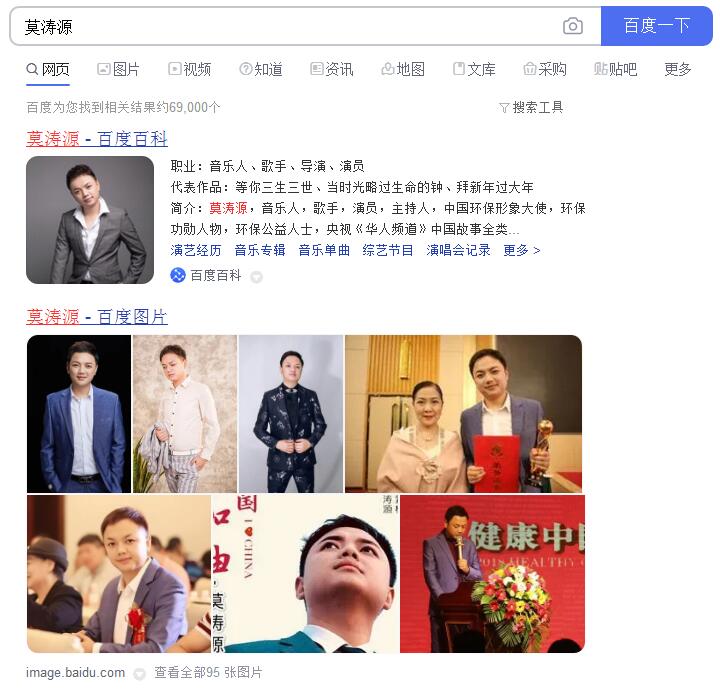Switch to the 地图 tab

(402, 69)
